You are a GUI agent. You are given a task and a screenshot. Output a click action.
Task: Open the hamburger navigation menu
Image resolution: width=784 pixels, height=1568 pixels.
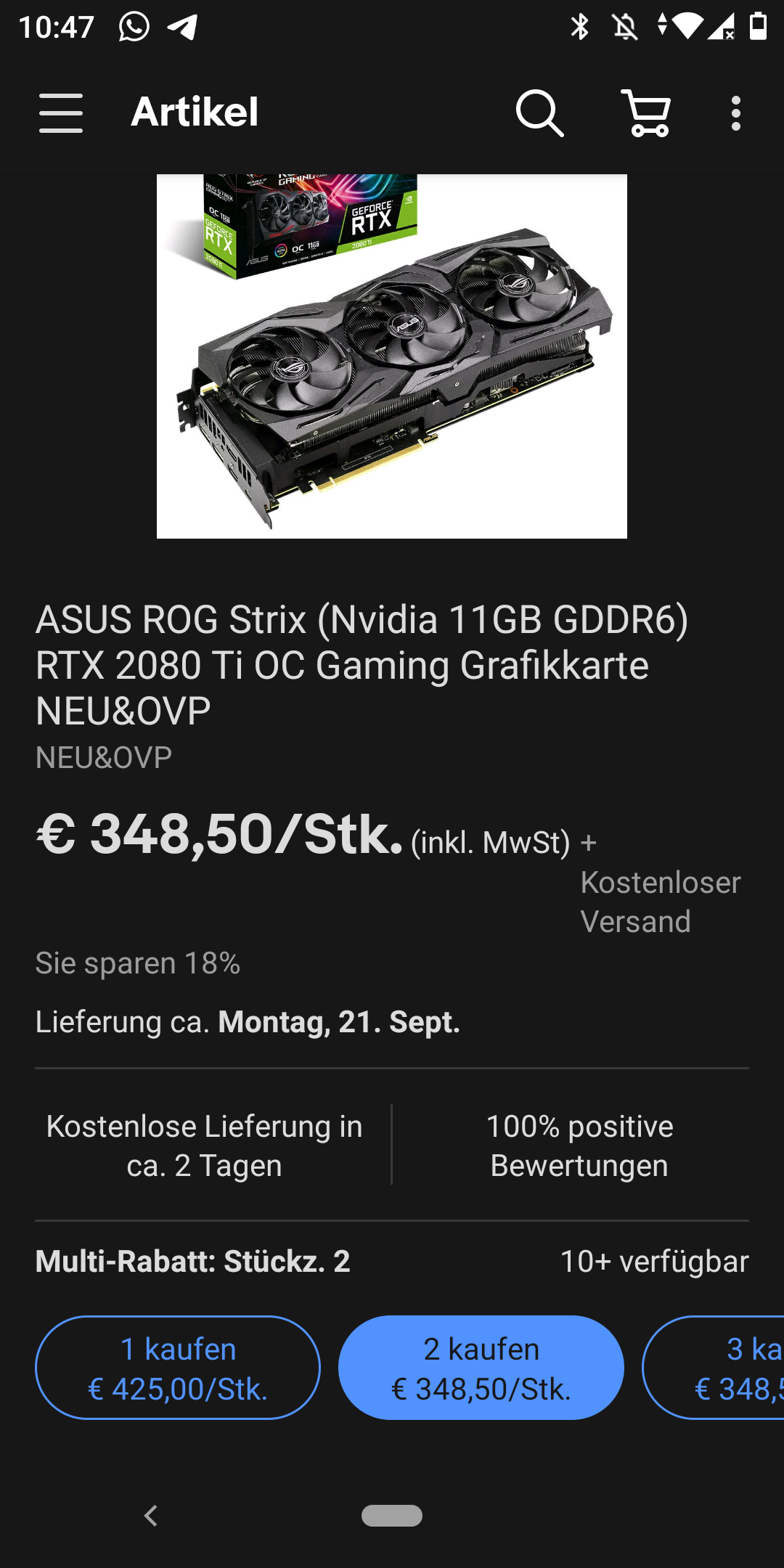(61, 113)
